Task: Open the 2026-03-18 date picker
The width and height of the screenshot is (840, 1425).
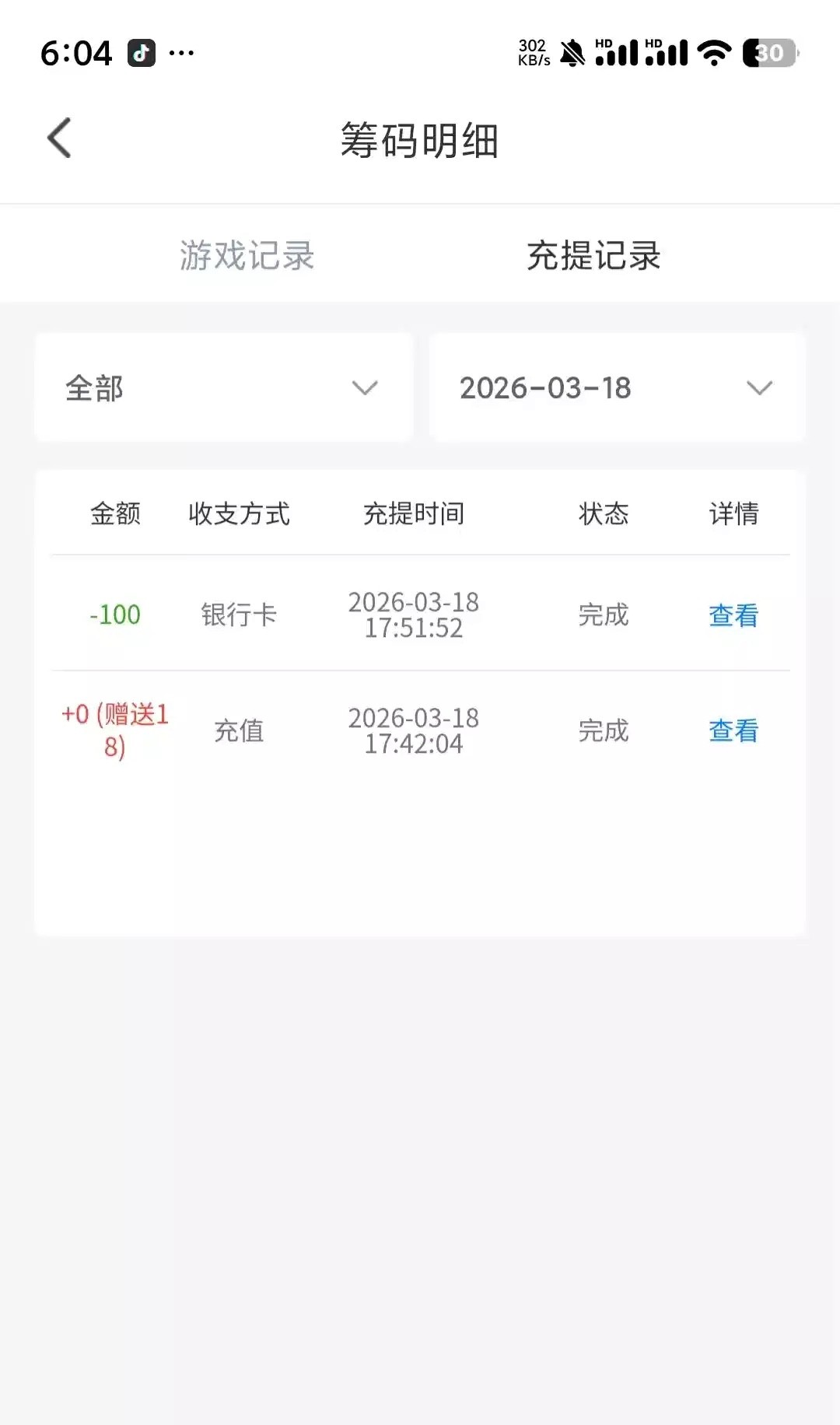Action: click(x=617, y=387)
